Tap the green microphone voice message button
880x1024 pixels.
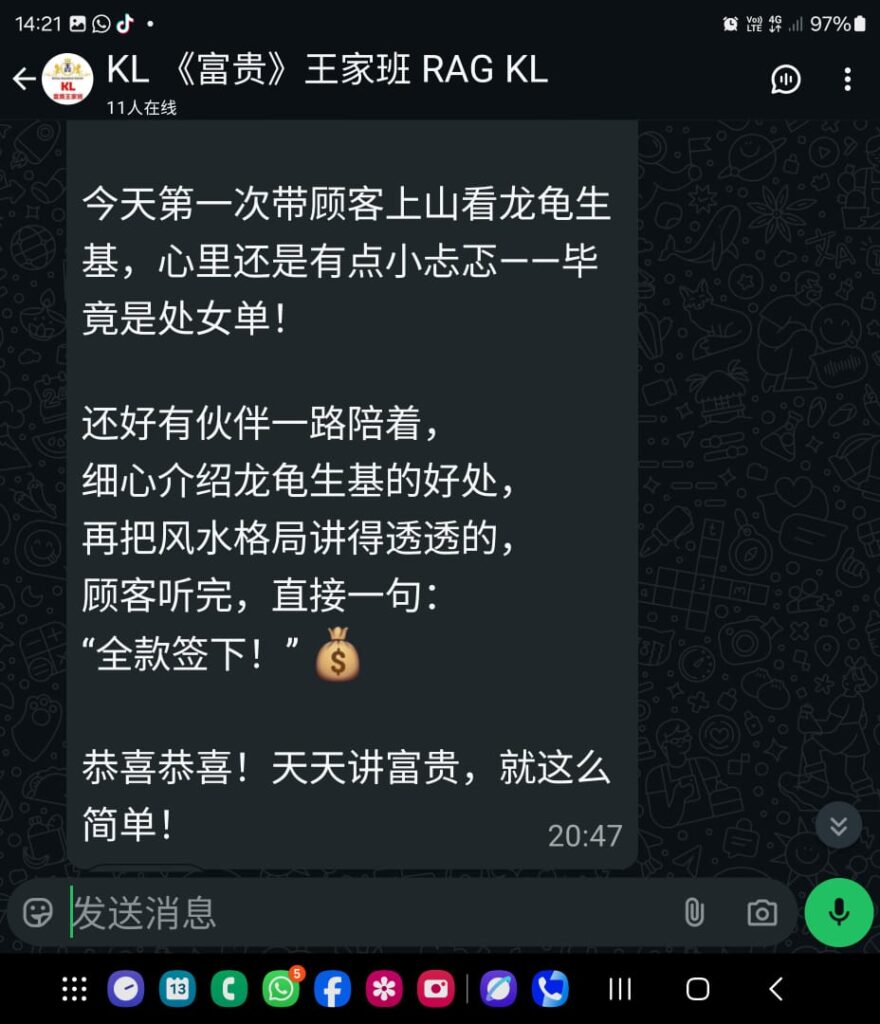(838, 912)
